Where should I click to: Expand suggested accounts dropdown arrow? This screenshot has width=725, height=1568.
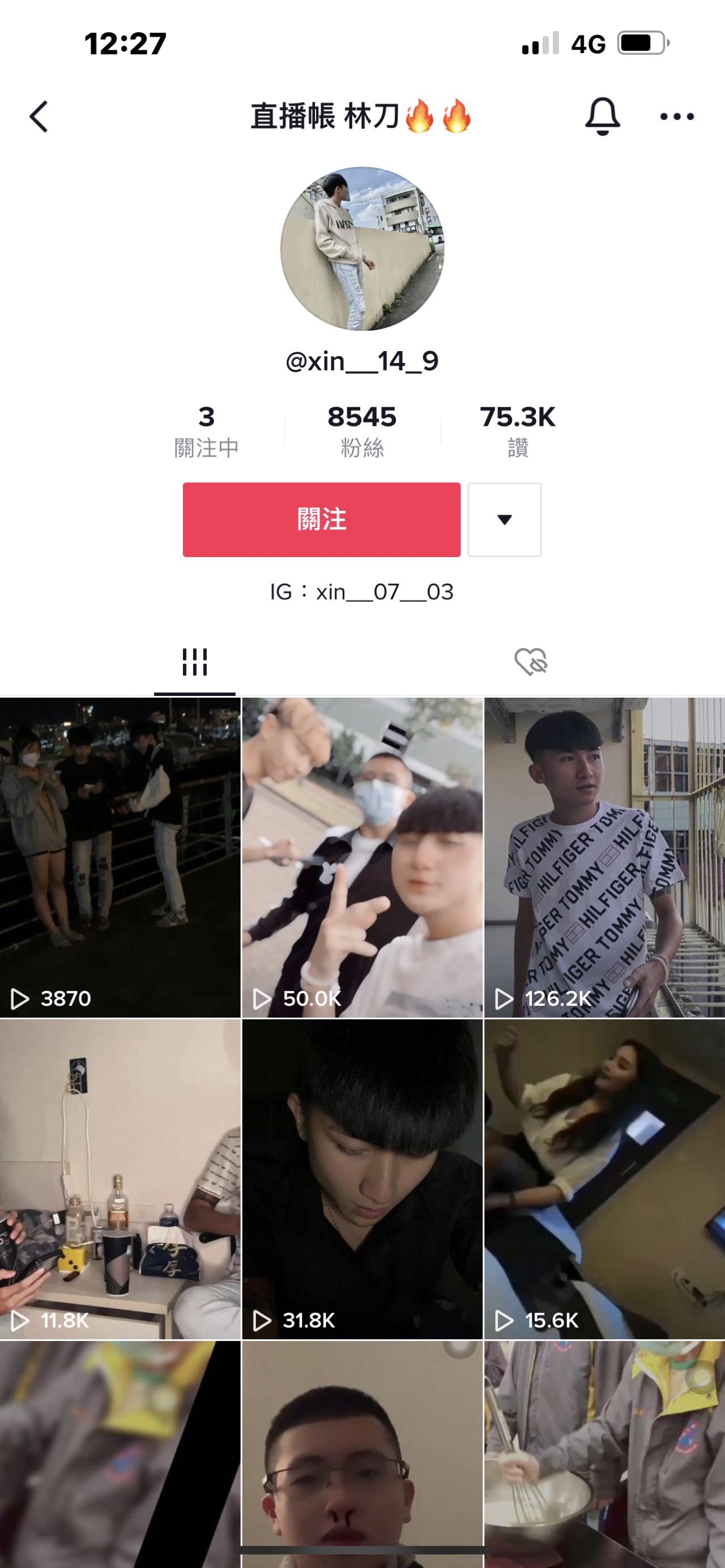click(504, 519)
